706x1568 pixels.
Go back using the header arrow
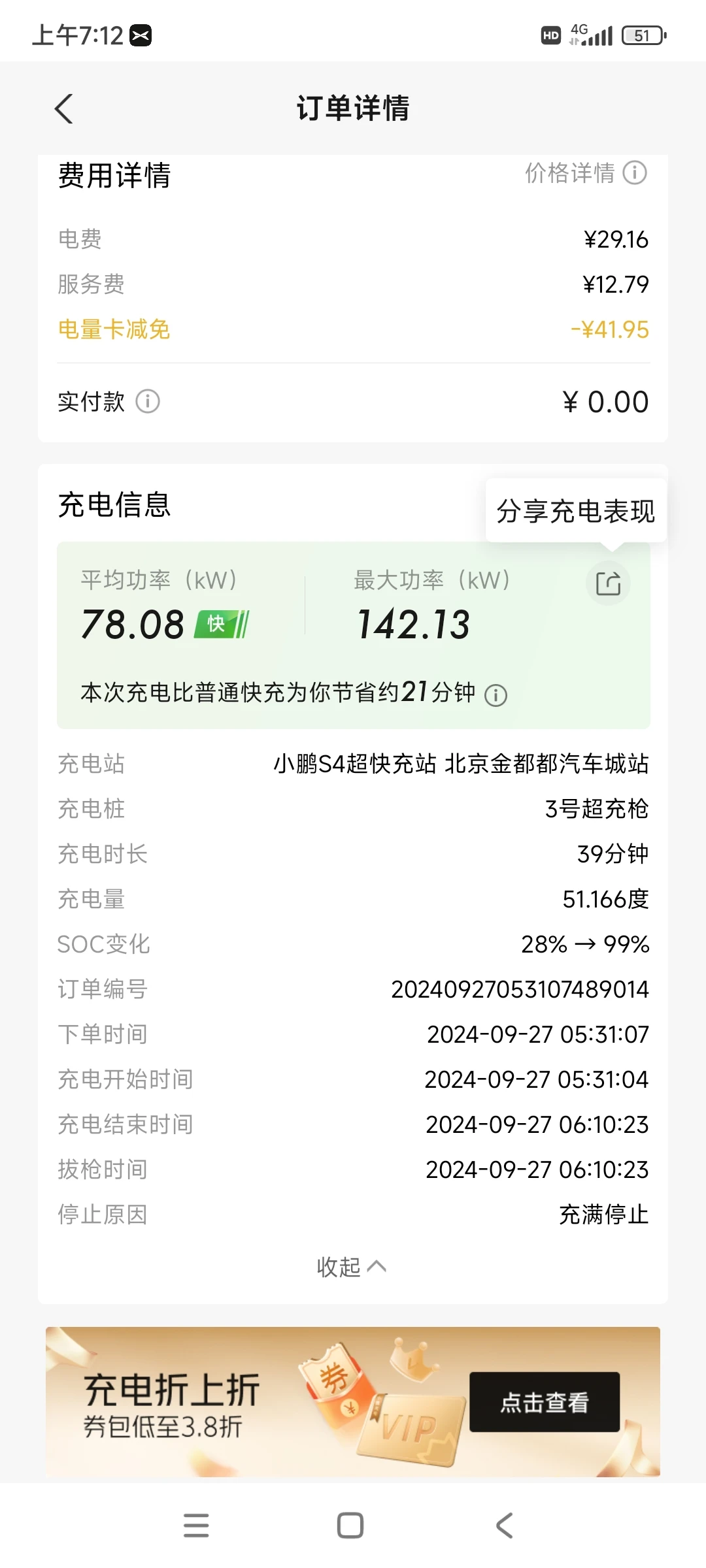point(63,108)
